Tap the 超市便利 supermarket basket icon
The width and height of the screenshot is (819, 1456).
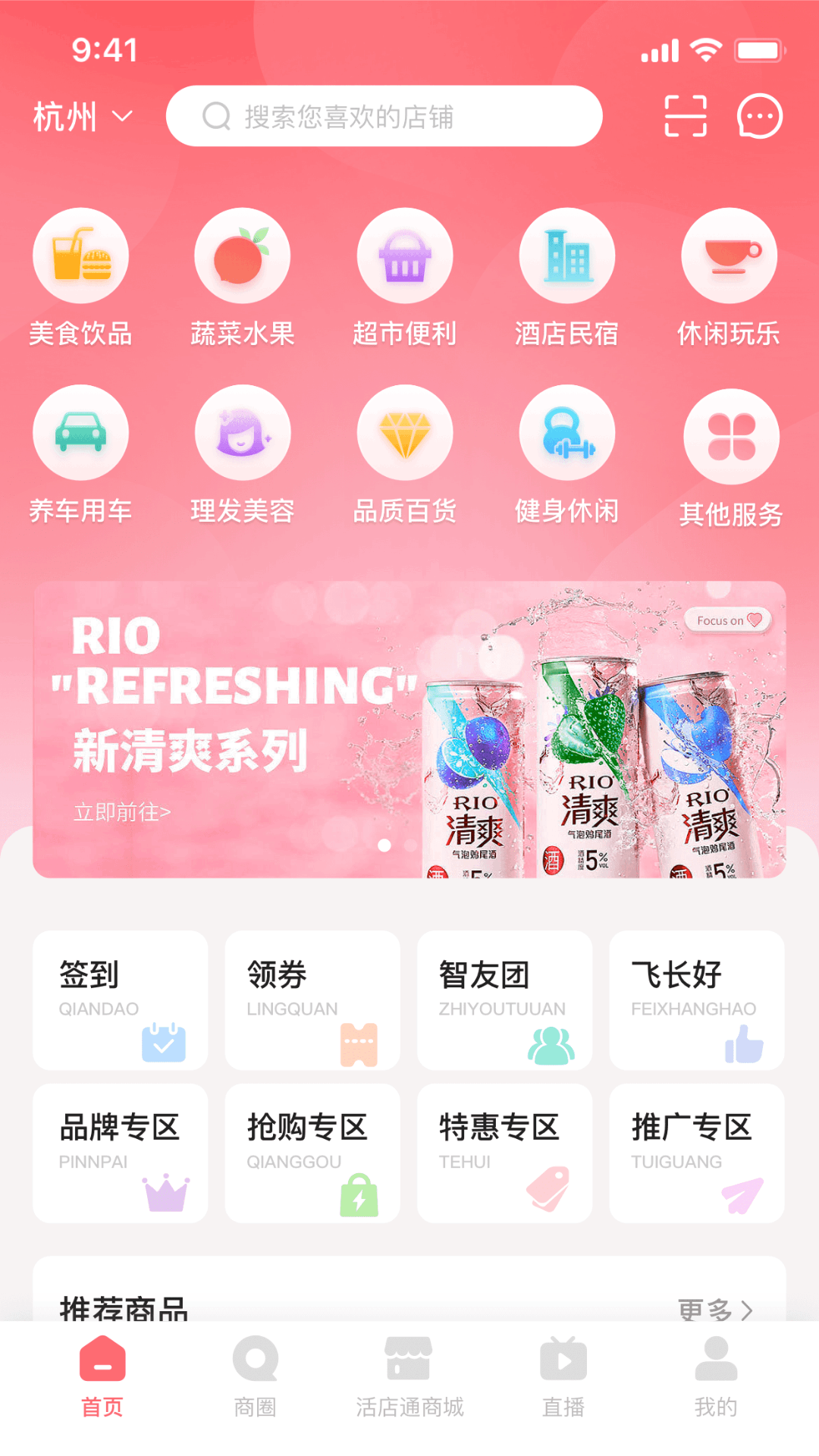point(405,255)
